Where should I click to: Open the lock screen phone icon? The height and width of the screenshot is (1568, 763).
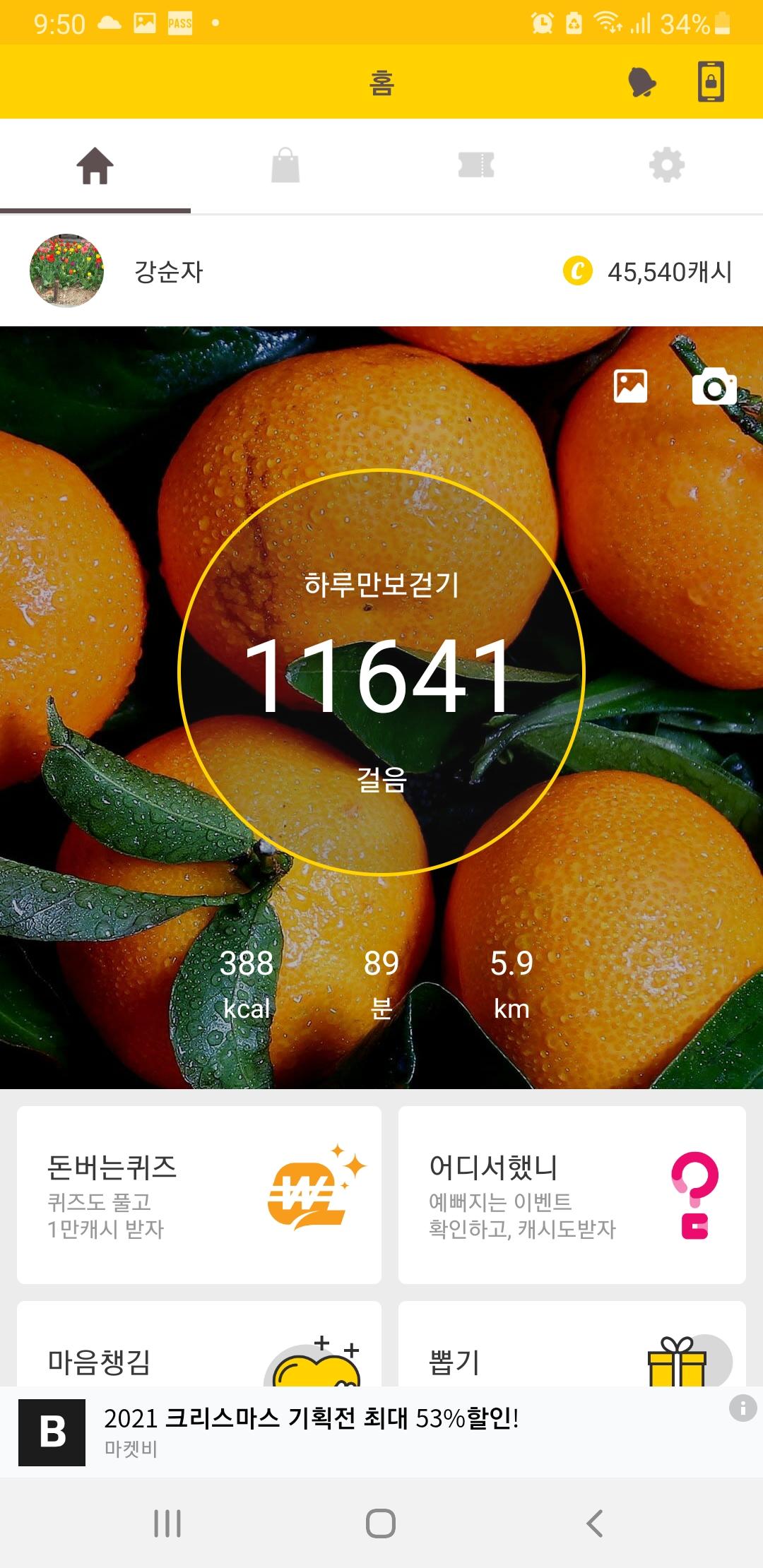(711, 82)
